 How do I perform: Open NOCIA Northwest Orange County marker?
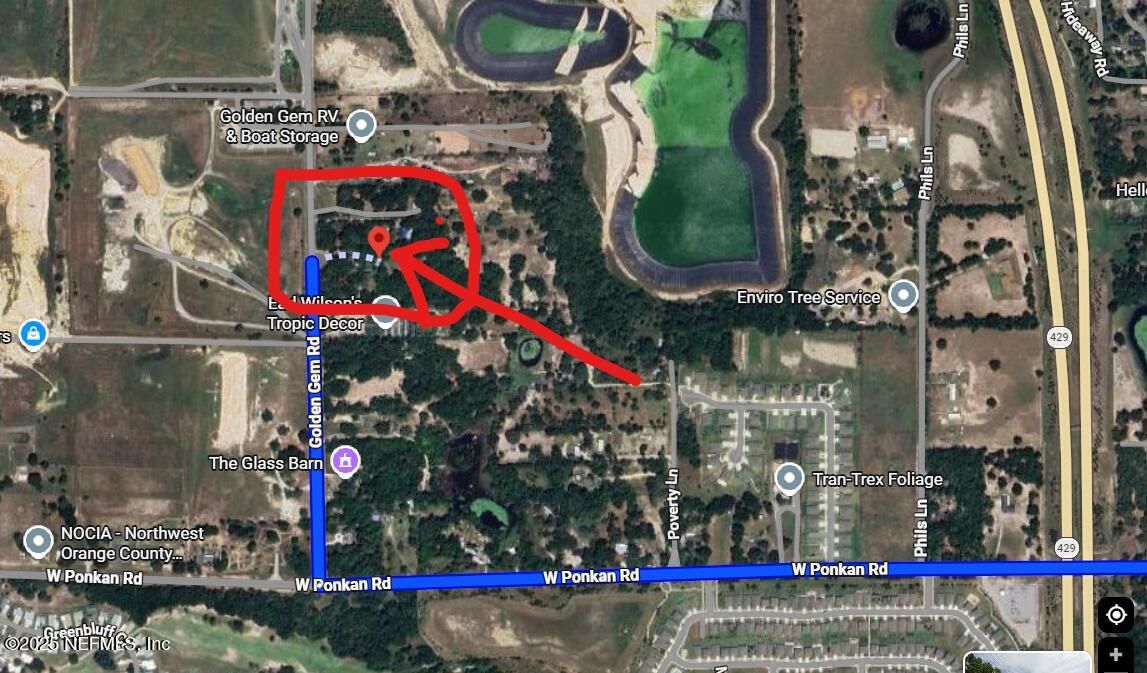pos(38,541)
